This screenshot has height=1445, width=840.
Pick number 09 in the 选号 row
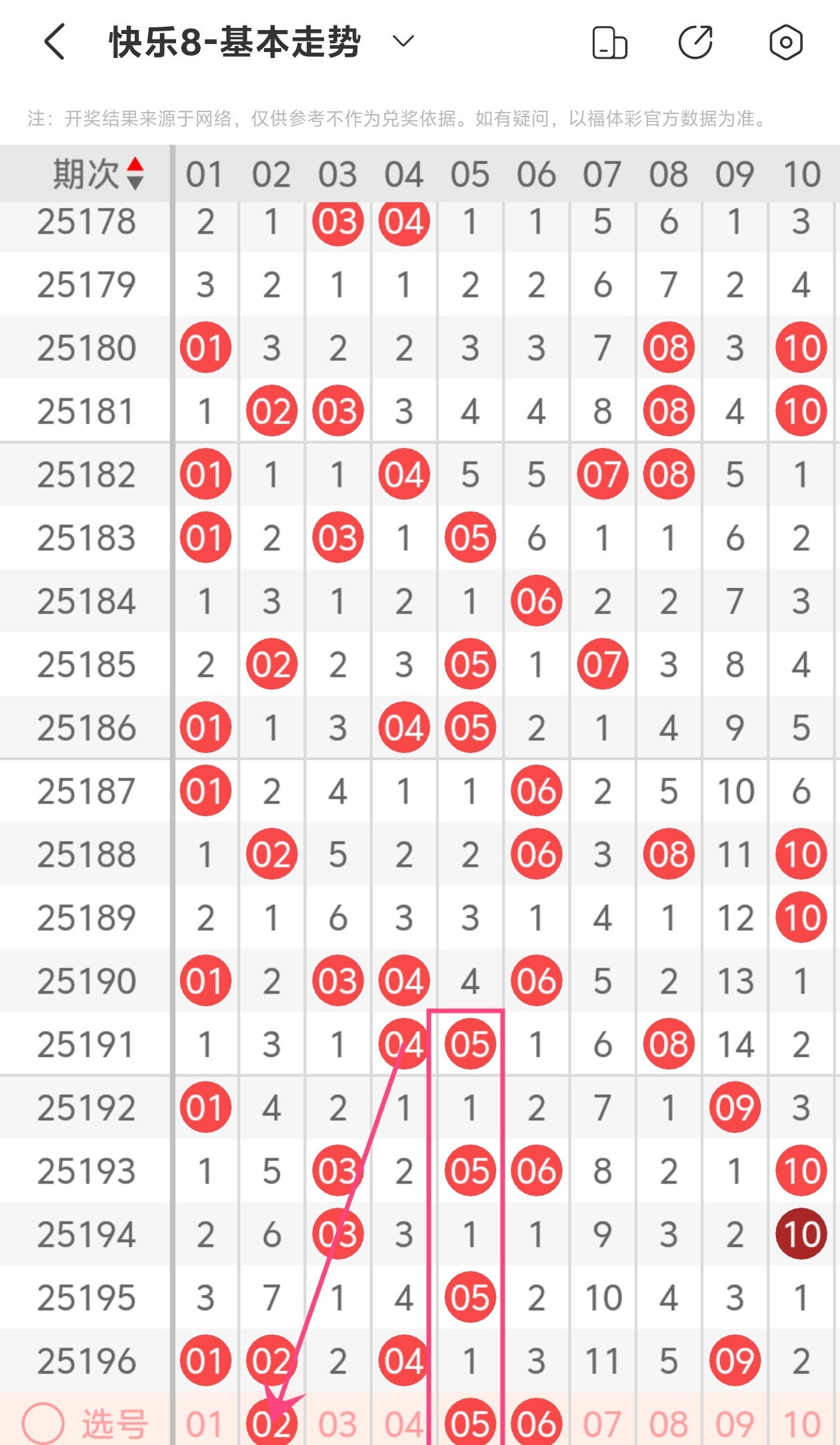click(x=735, y=1424)
